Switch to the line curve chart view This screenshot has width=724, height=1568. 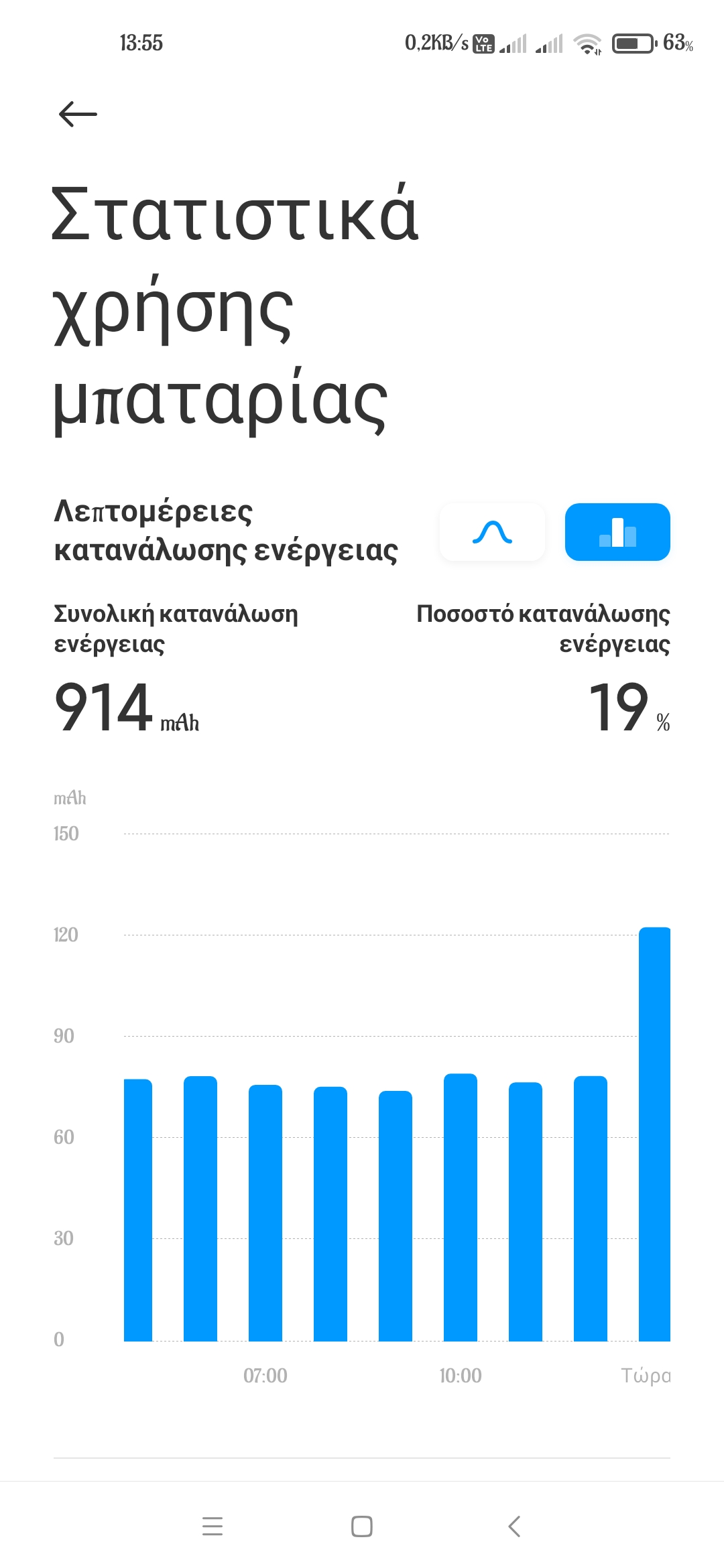(492, 532)
